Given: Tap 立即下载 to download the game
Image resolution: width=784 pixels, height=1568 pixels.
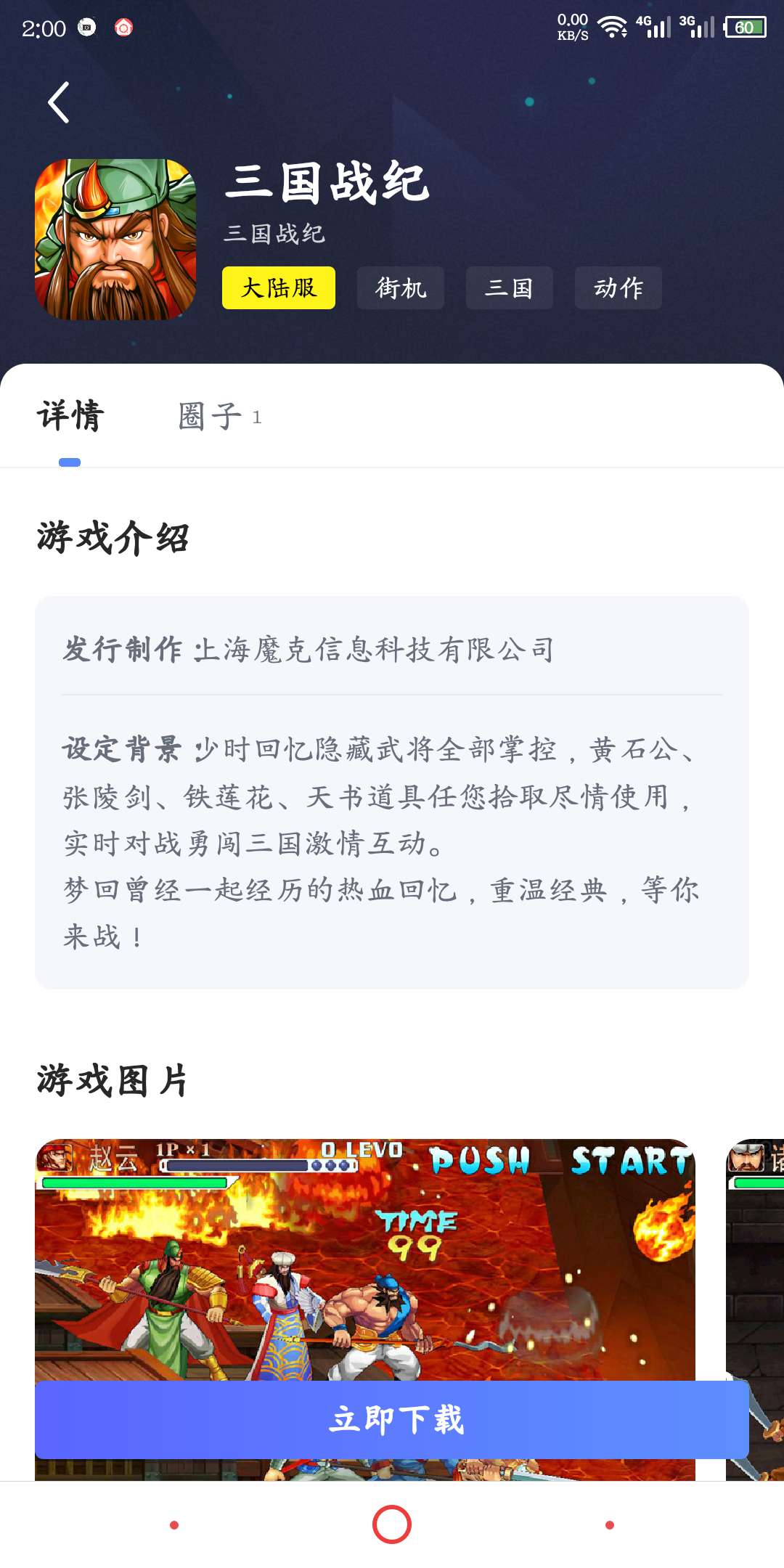Looking at the screenshot, I should click(x=392, y=1419).
